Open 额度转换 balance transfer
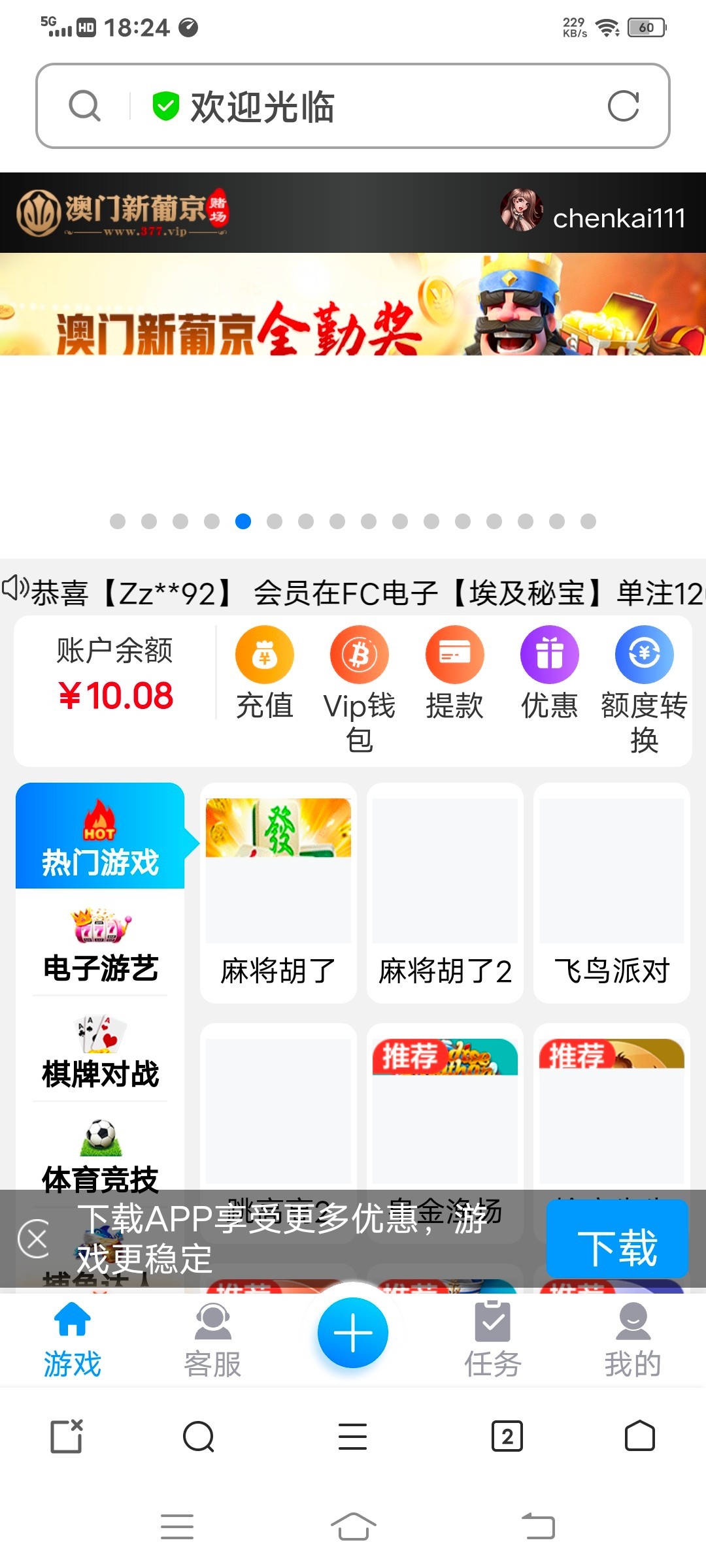This screenshot has height=1568, width=706. click(x=644, y=686)
